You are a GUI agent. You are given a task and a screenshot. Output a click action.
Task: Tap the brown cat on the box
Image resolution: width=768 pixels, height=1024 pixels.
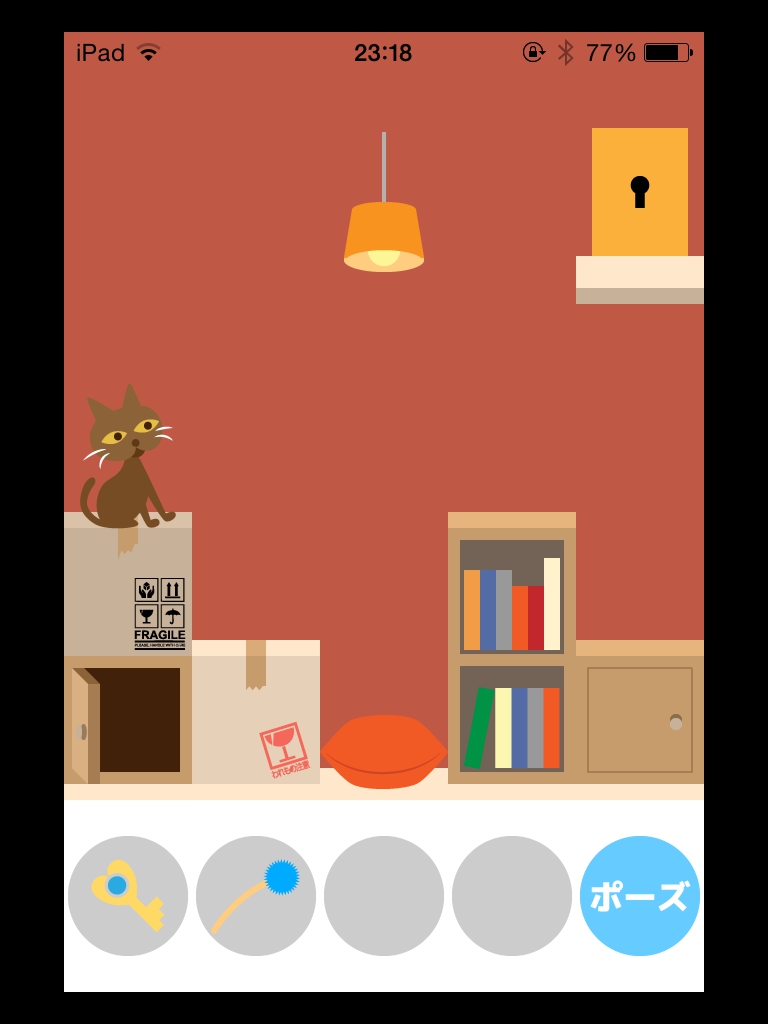(x=125, y=460)
